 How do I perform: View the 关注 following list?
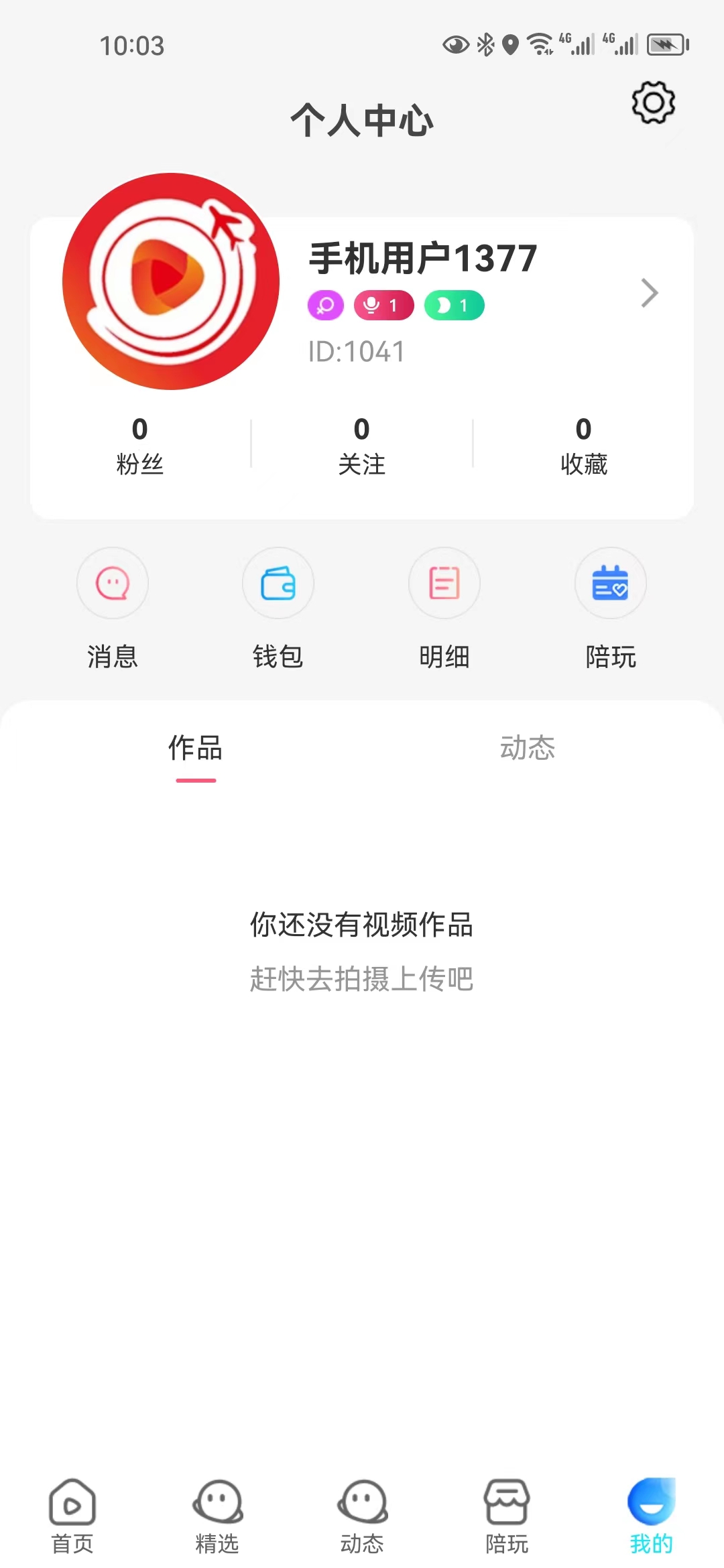click(362, 446)
